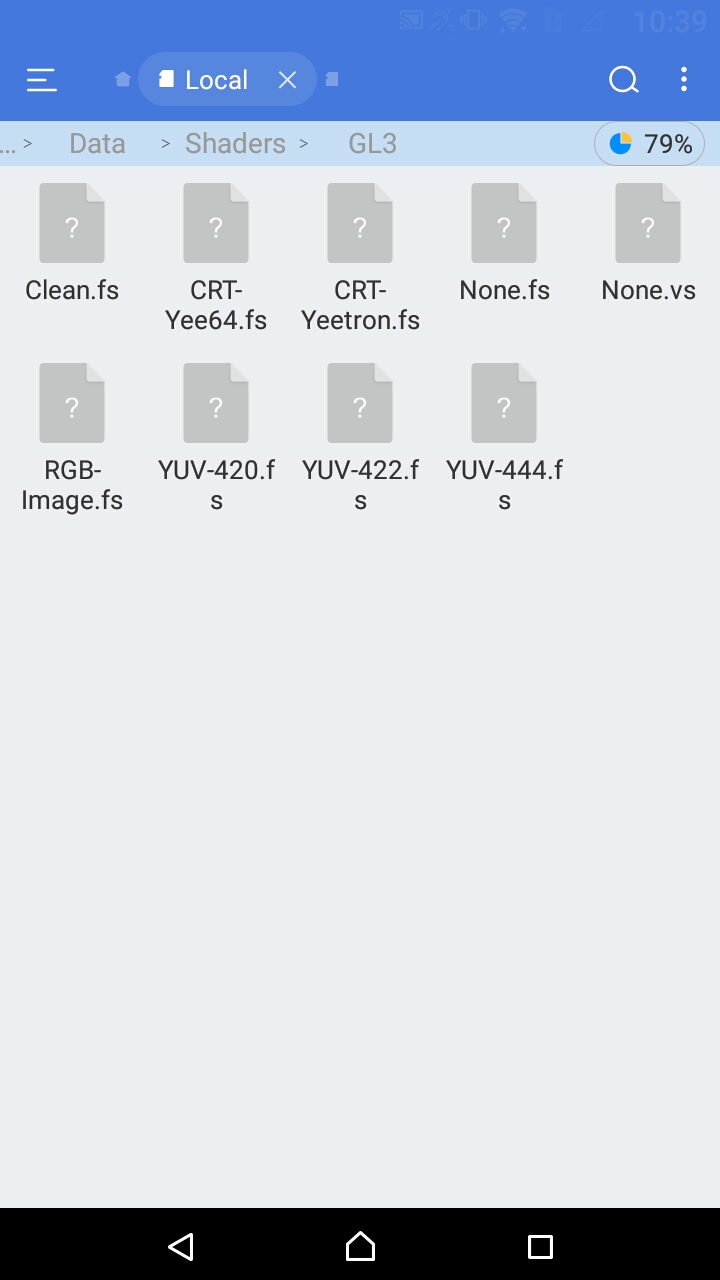The width and height of the screenshot is (720, 1280).
Task: Open the CRT-Yeetron.fs shader file
Action: pyautogui.click(x=360, y=223)
